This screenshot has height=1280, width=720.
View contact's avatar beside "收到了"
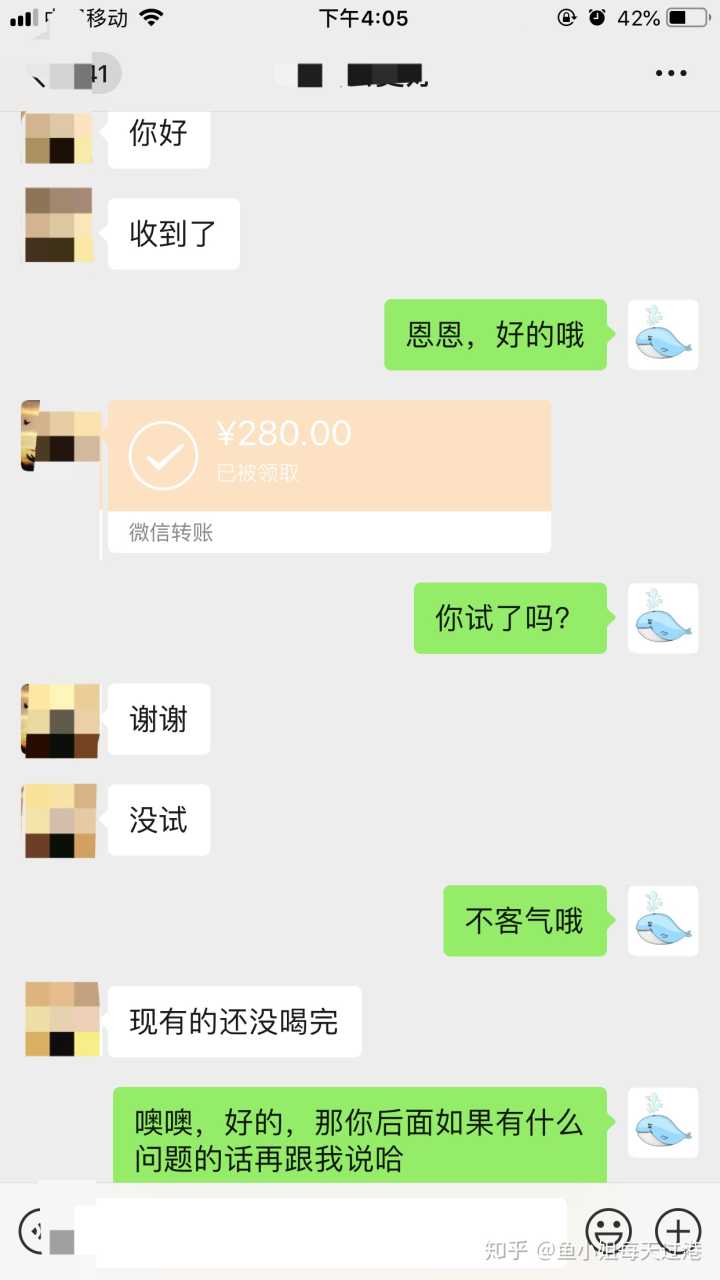[x=58, y=226]
